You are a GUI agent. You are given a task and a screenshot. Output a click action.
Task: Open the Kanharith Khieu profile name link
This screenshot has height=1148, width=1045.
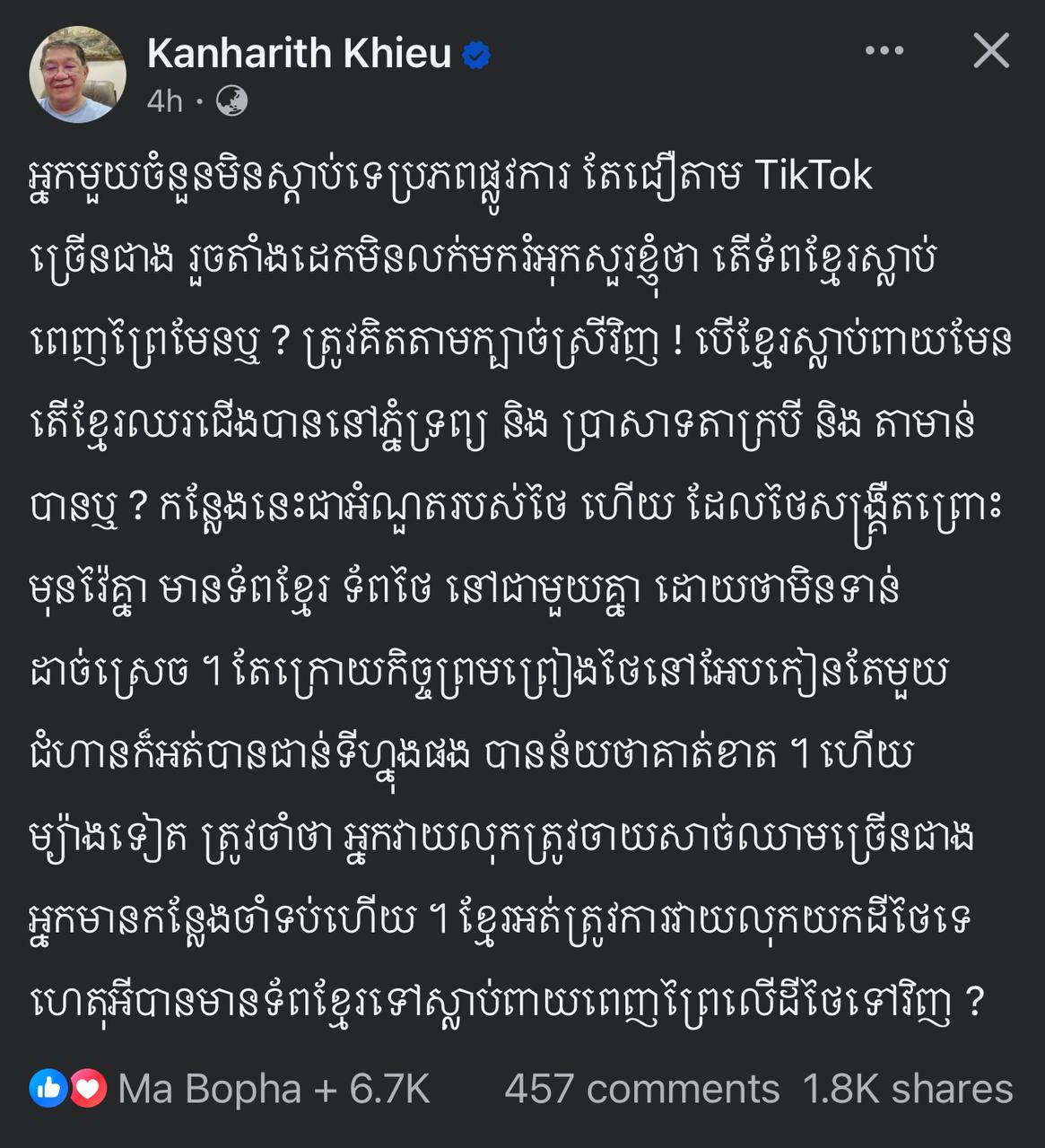(299, 55)
